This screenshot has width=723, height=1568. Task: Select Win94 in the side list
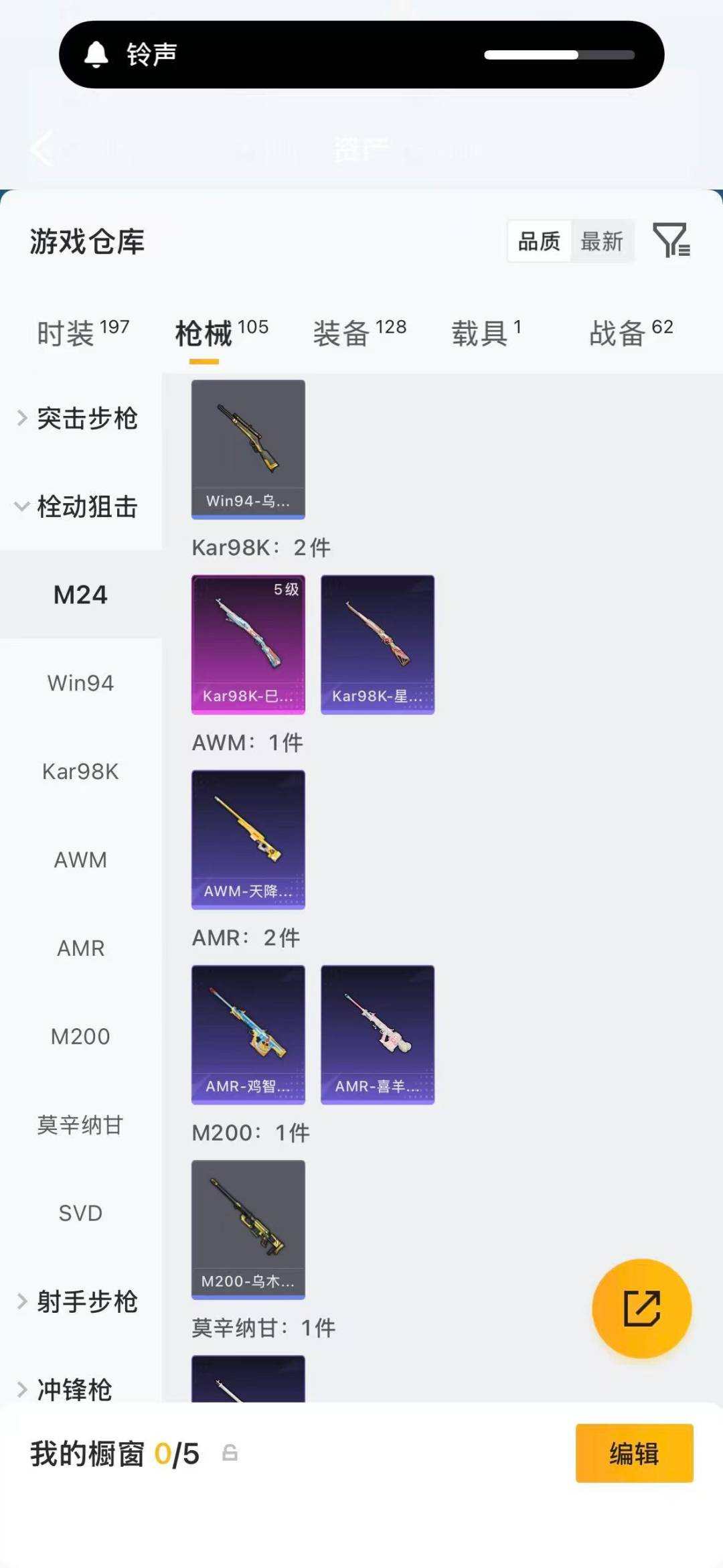coord(80,683)
